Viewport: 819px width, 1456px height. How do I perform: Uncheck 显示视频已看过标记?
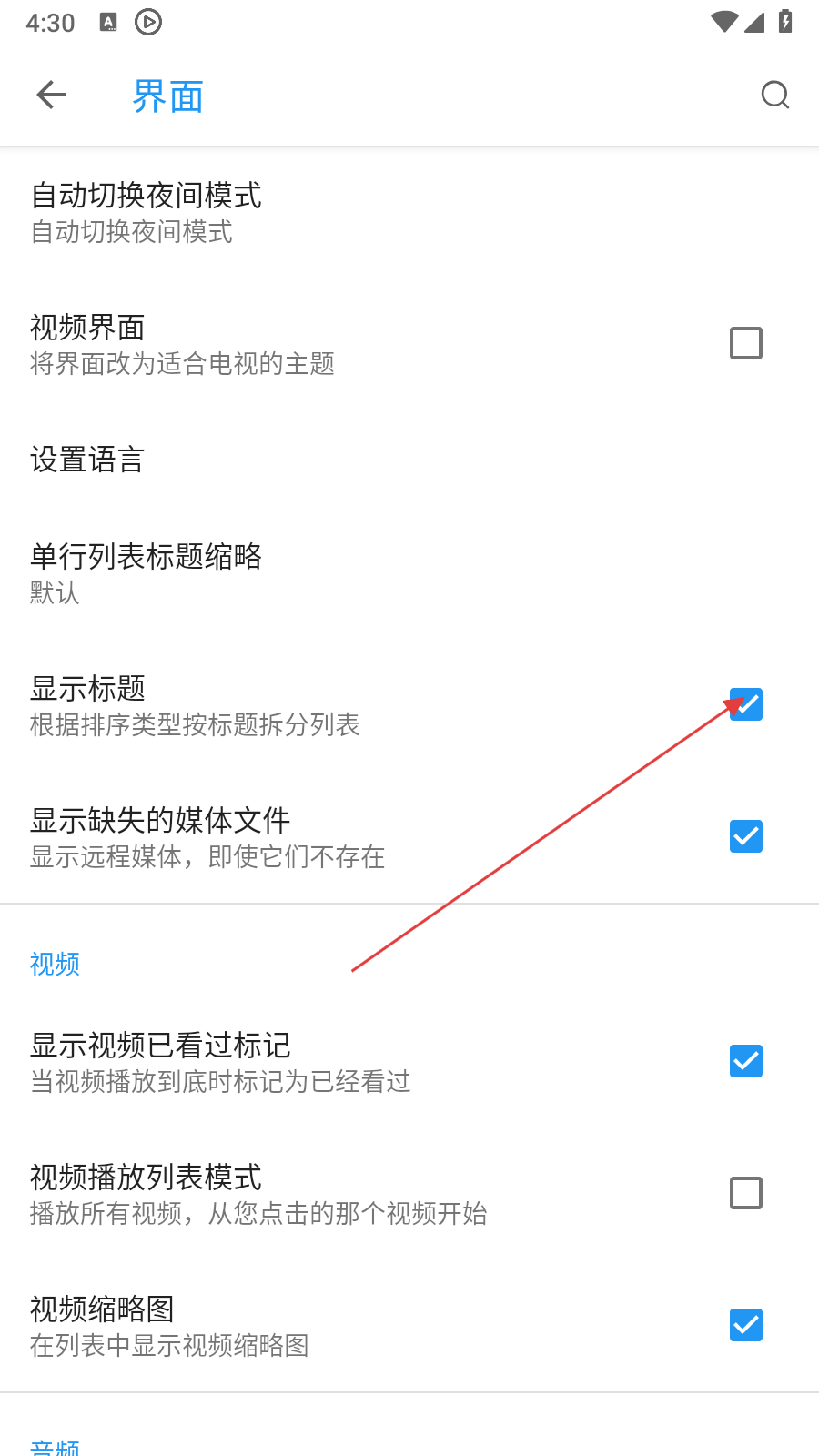tap(745, 1061)
